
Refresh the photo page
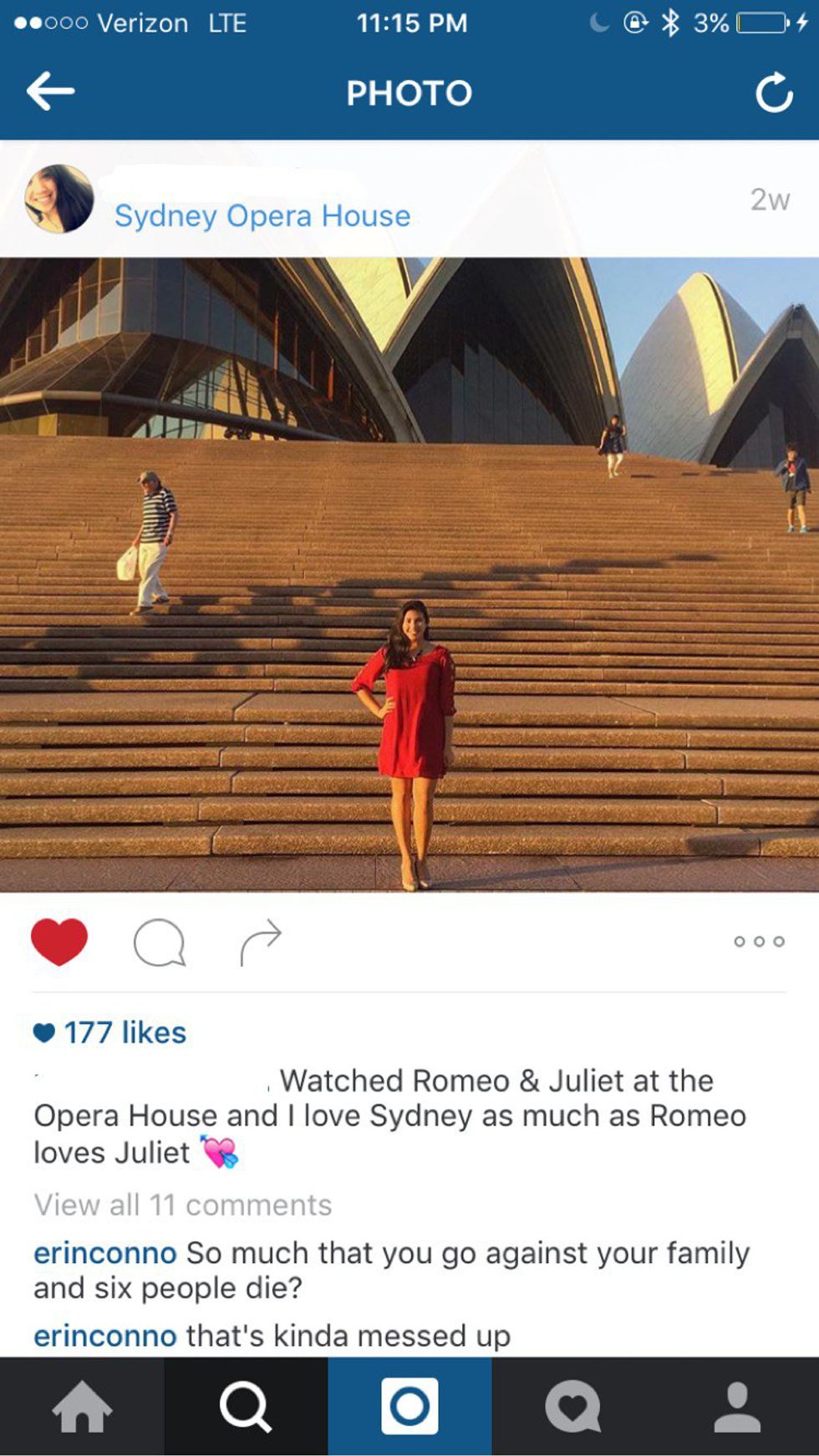tap(774, 93)
